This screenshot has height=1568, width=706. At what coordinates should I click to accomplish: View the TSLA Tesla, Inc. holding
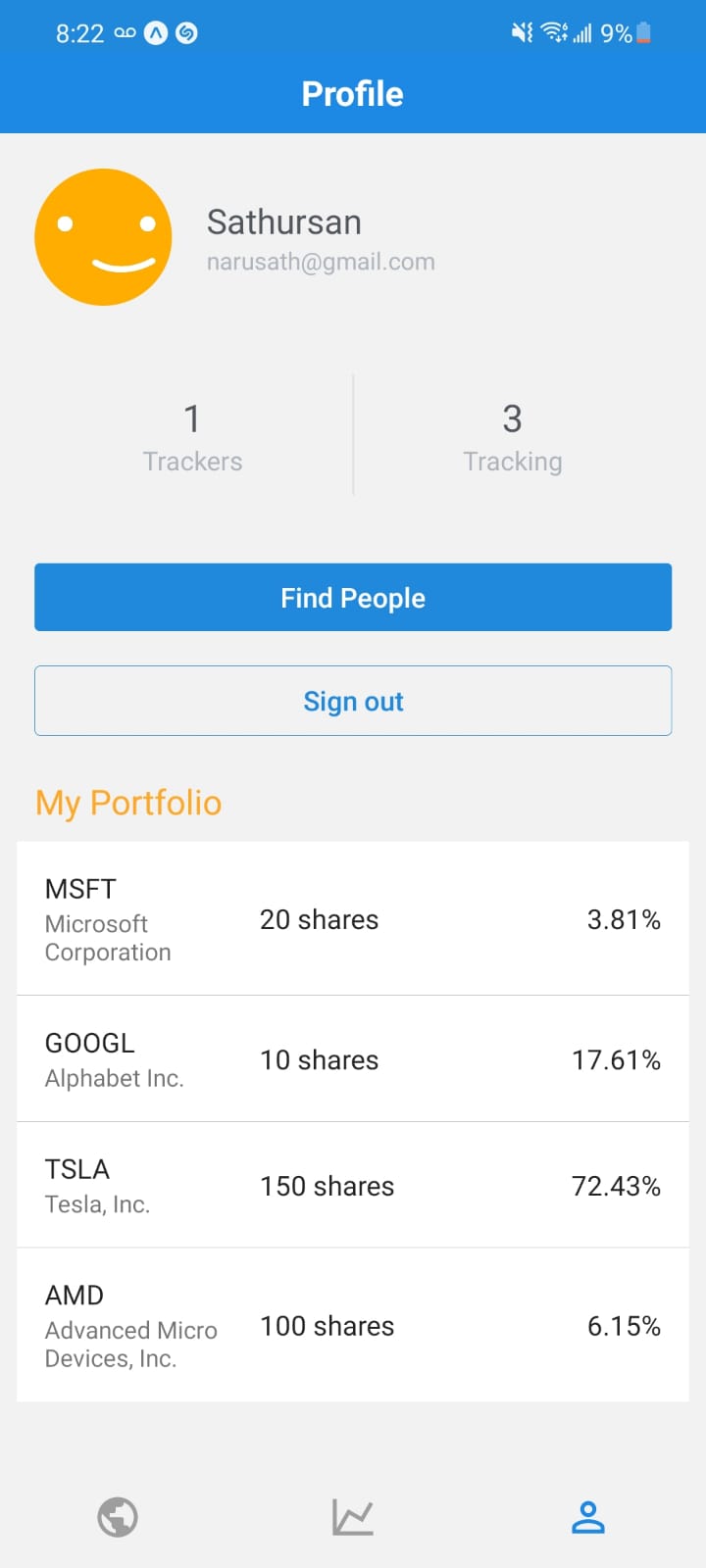[353, 1186]
